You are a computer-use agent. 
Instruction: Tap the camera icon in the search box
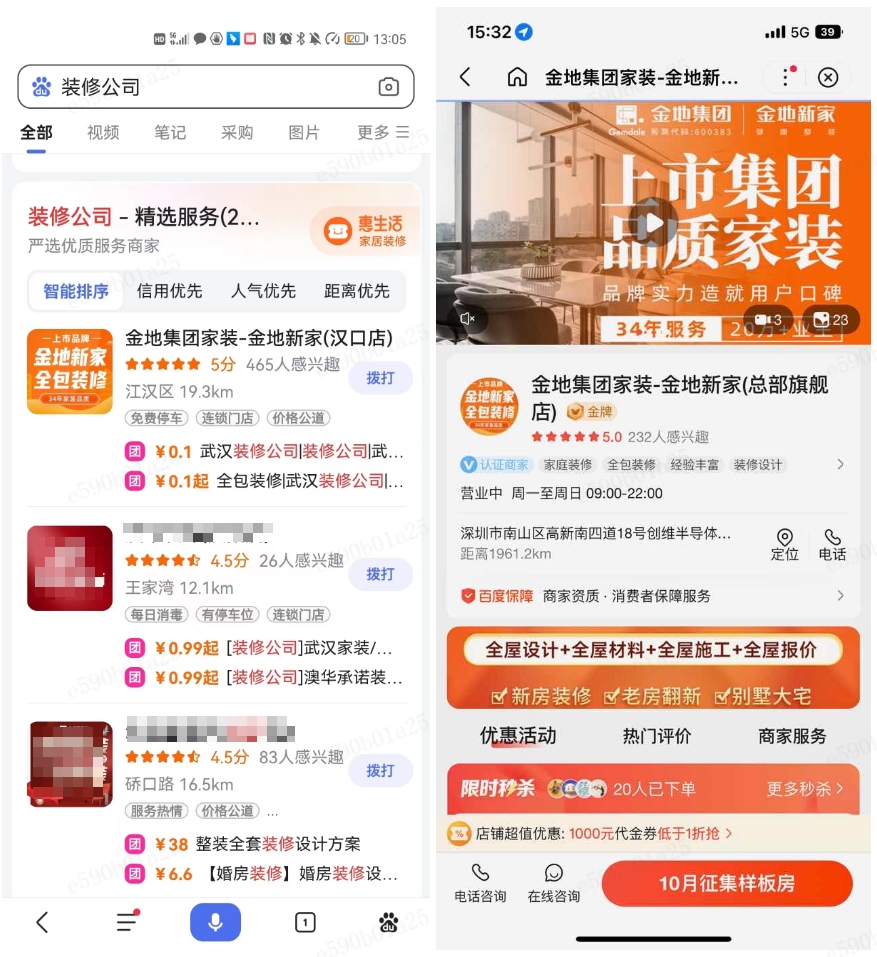(x=389, y=87)
